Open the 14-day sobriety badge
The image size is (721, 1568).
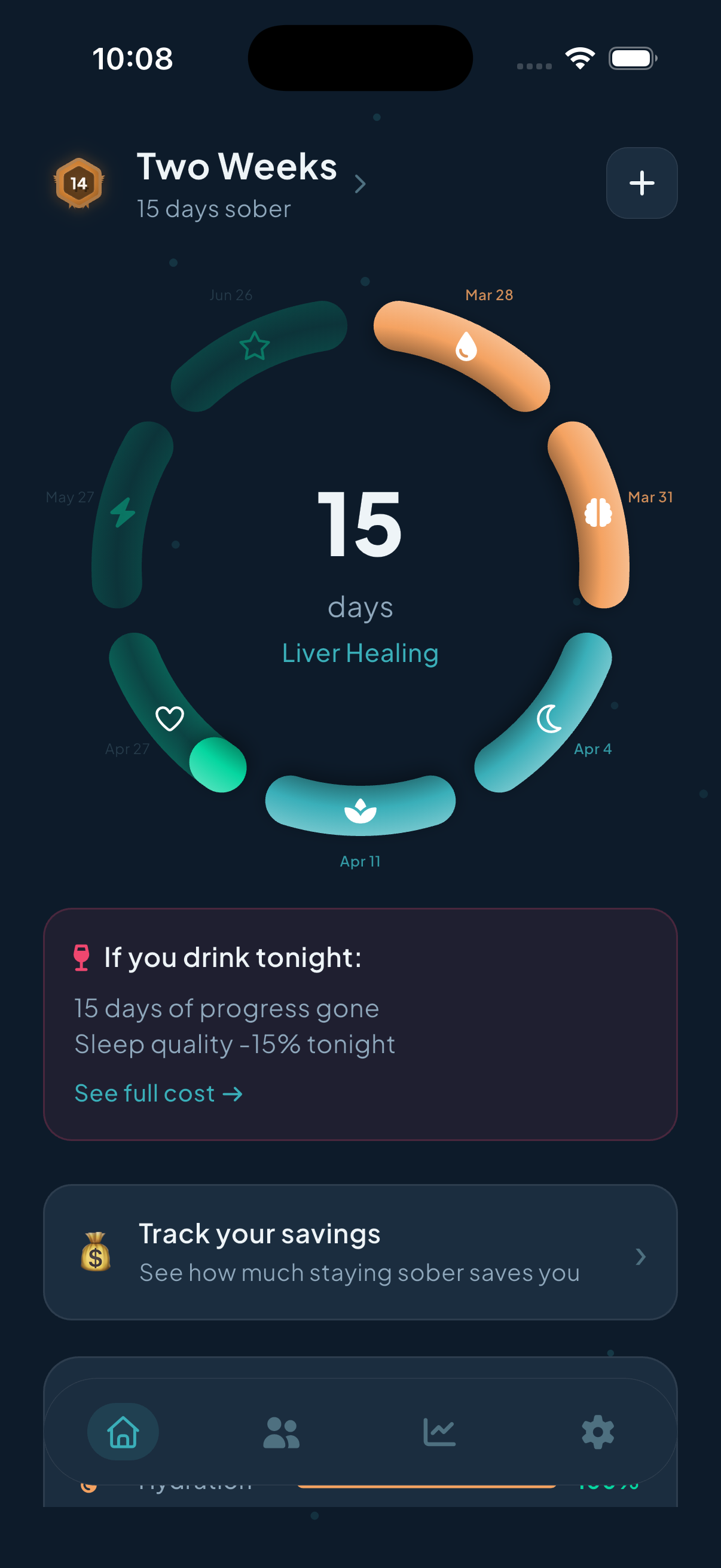click(79, 182)
